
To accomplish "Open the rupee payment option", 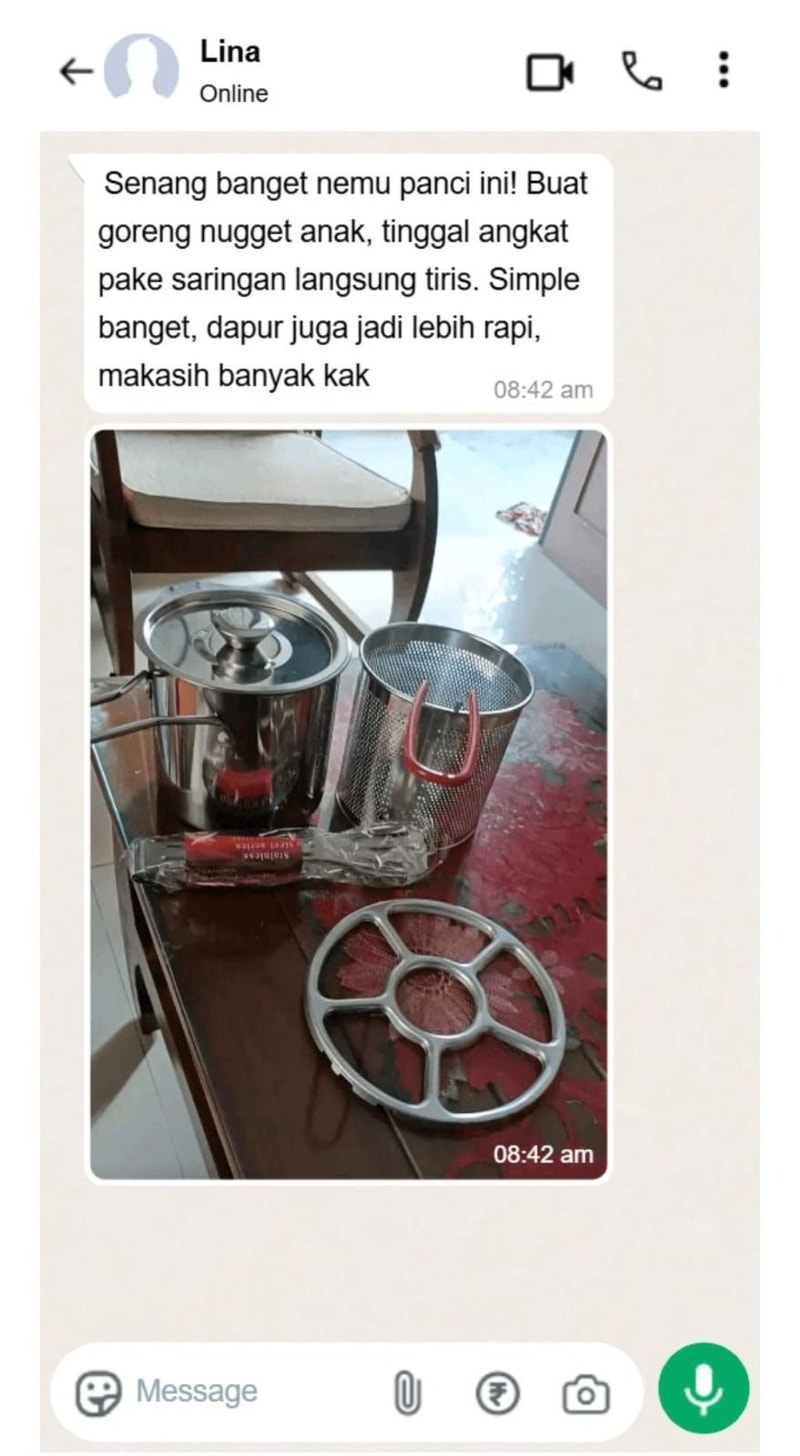I will point(497,1392).
